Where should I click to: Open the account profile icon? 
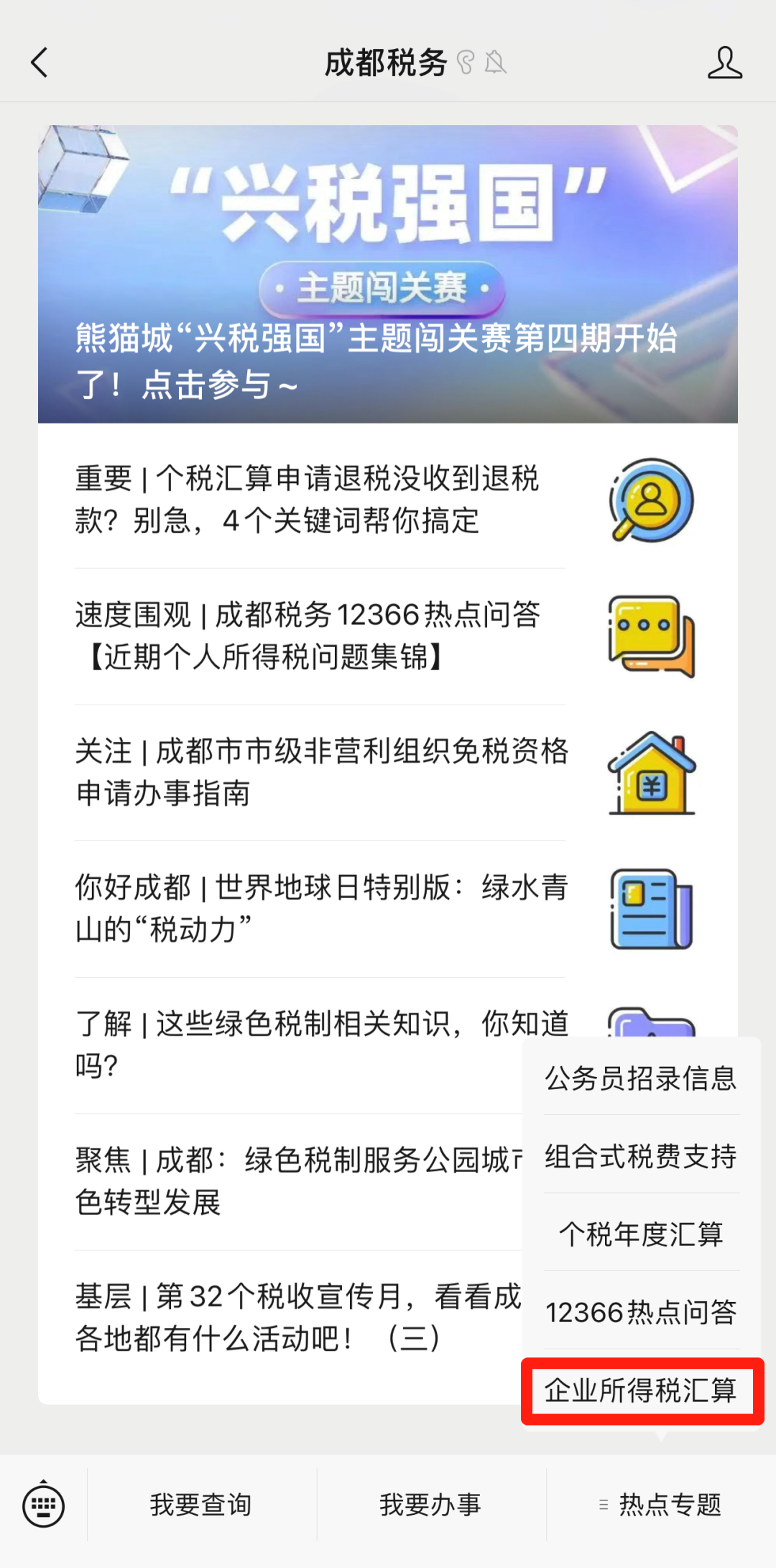coord(724,63)
